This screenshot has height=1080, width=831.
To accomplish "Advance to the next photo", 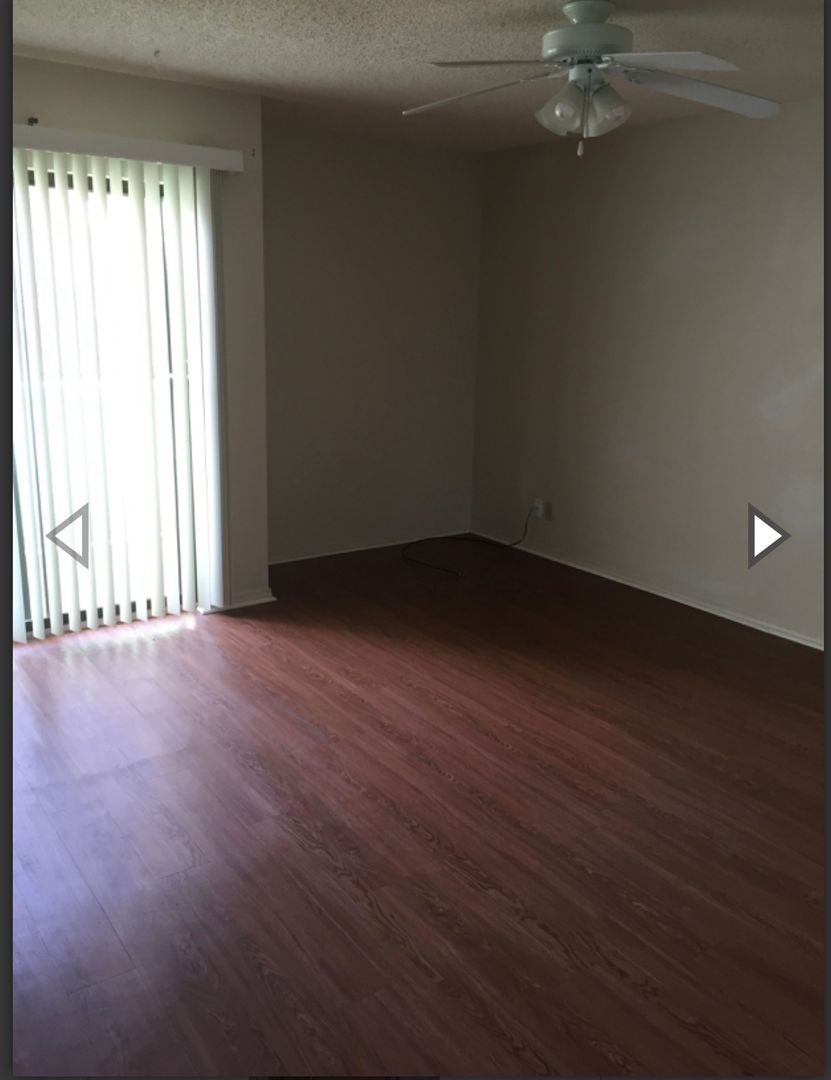I will click(x=766, y=536).
